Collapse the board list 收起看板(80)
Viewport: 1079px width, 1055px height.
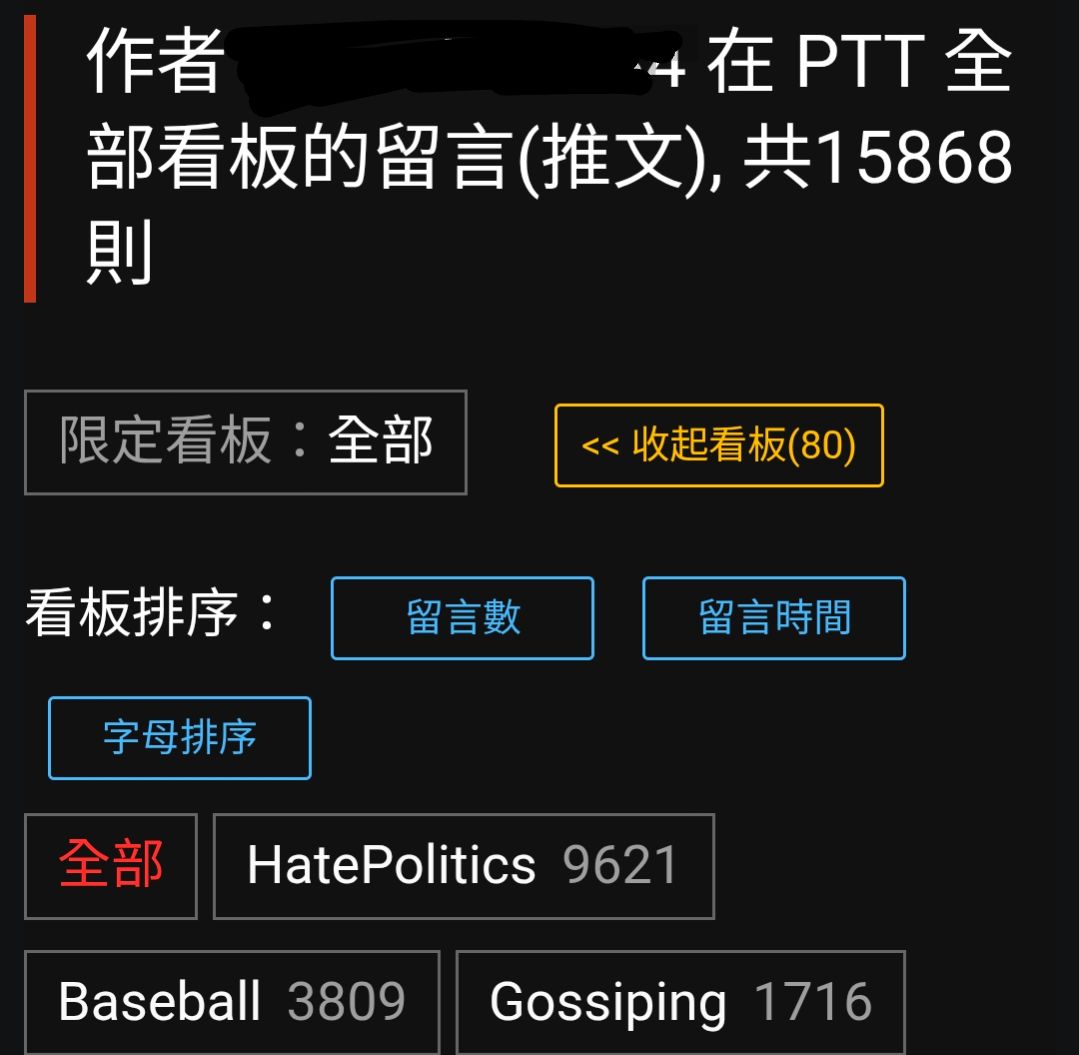(x=719, y=445)
